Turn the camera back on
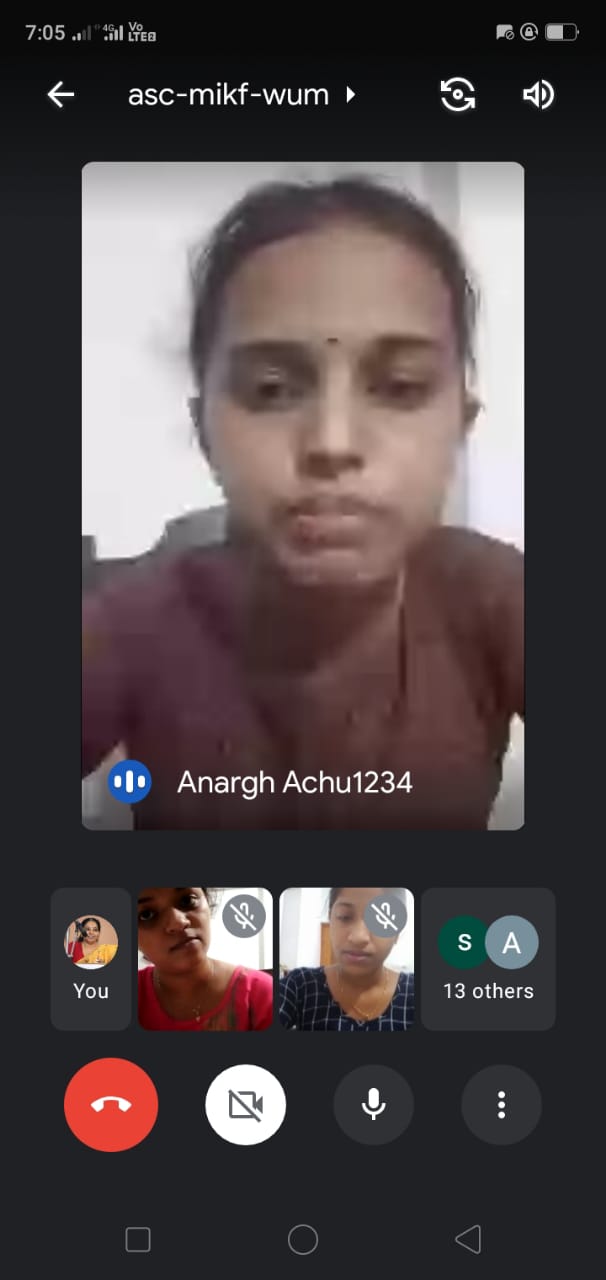 pos(246,1104)
